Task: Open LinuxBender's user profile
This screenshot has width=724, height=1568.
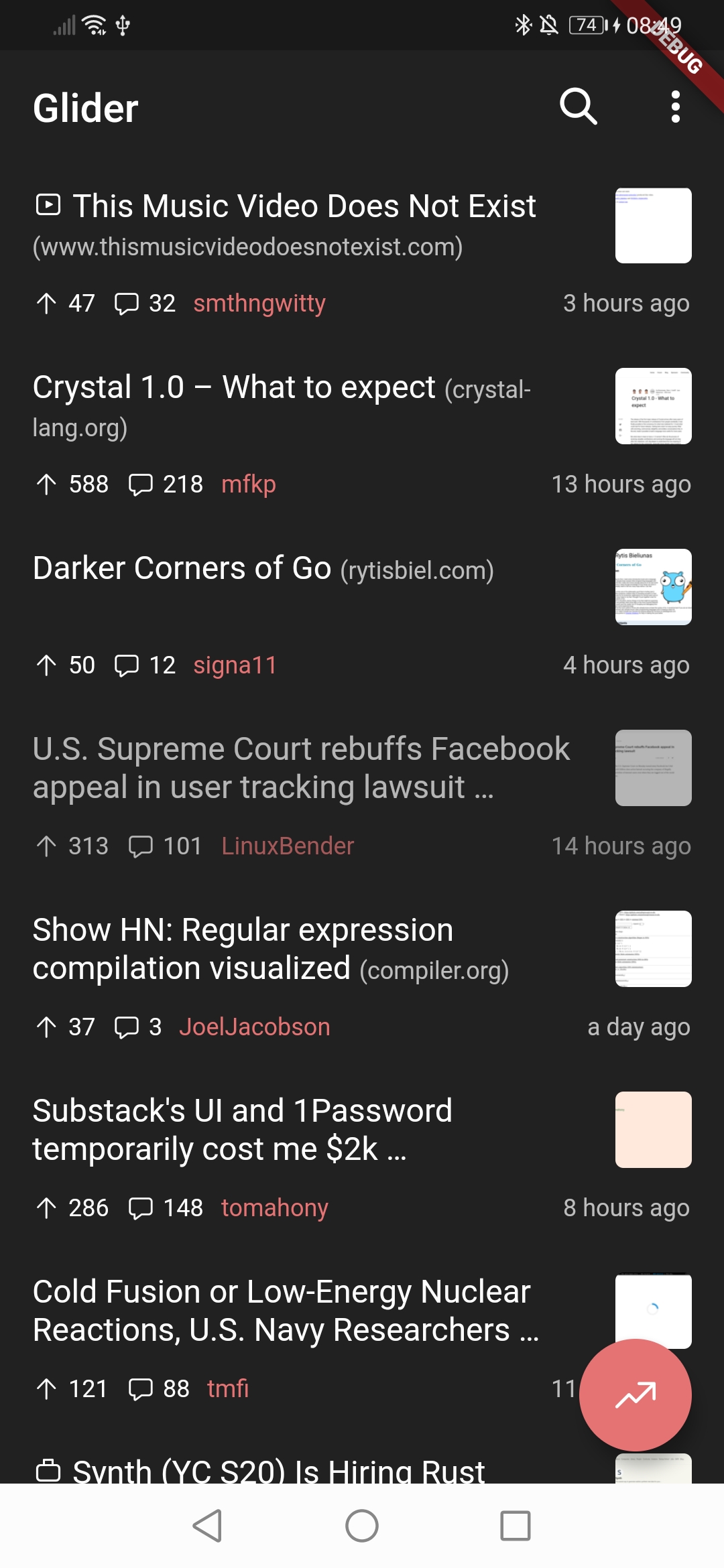Action: 287,846
